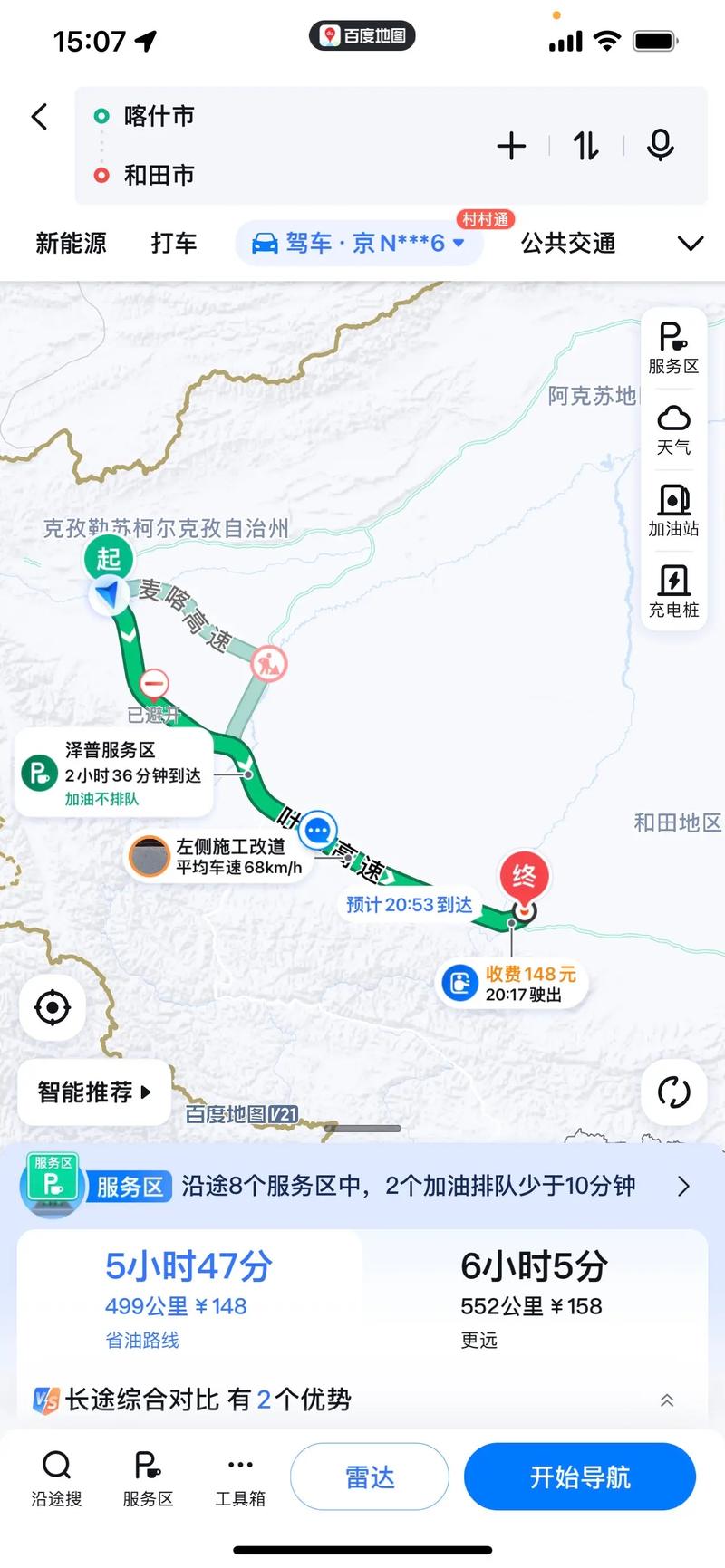Open the 服务区 panel on map sidebar
The image size is (725, 1568).
[672, 347]
